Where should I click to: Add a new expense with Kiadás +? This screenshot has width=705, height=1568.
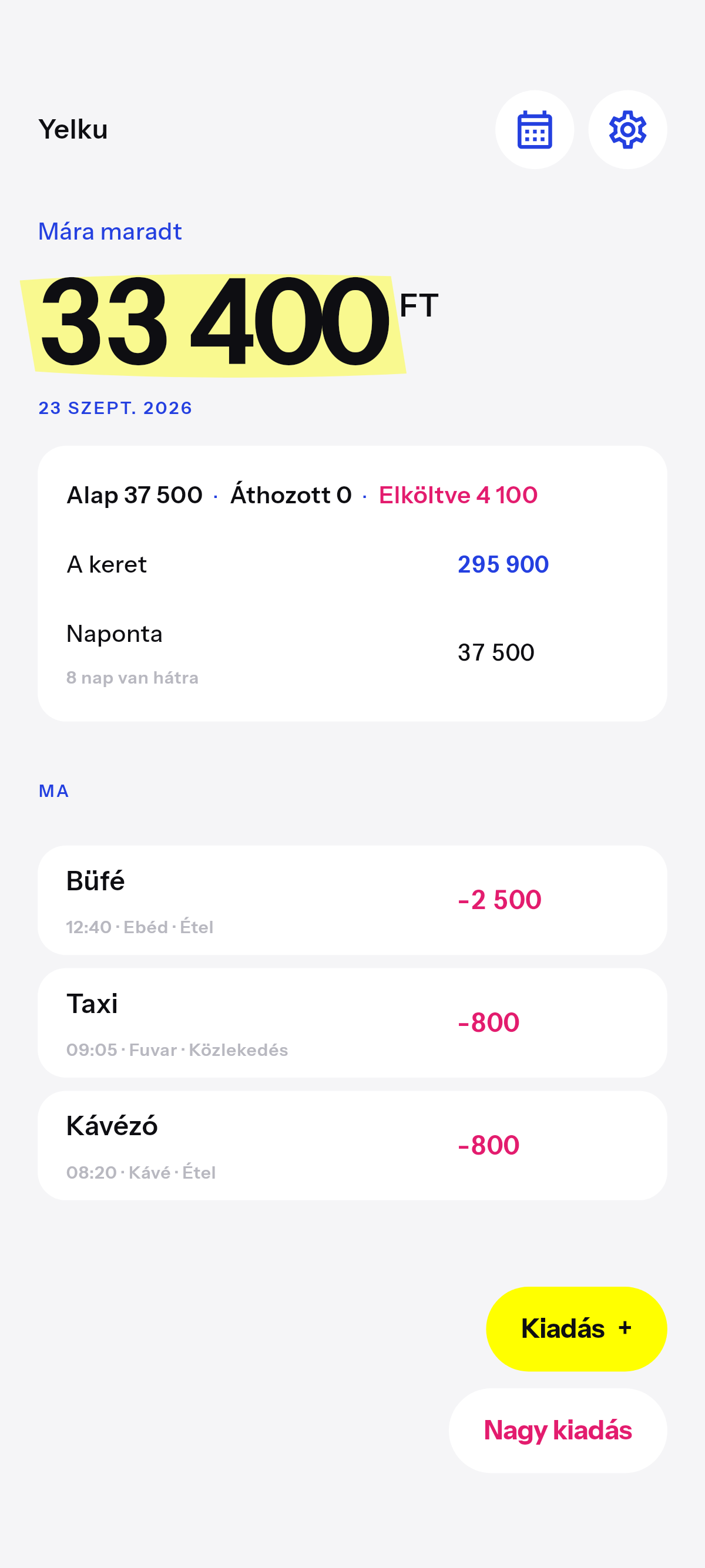click(x=576, y=1328)
